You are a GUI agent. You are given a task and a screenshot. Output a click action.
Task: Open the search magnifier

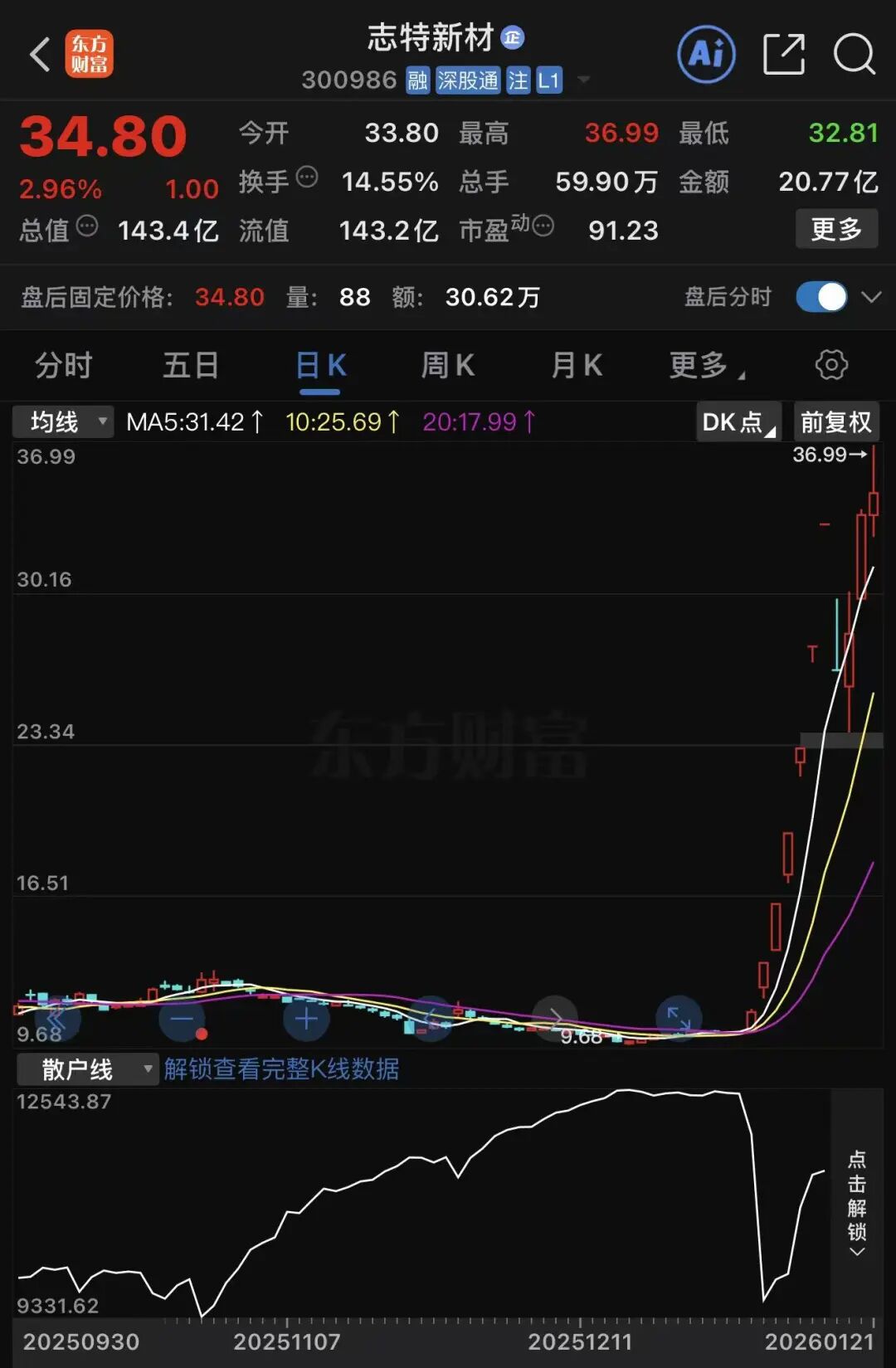[854, 55]
